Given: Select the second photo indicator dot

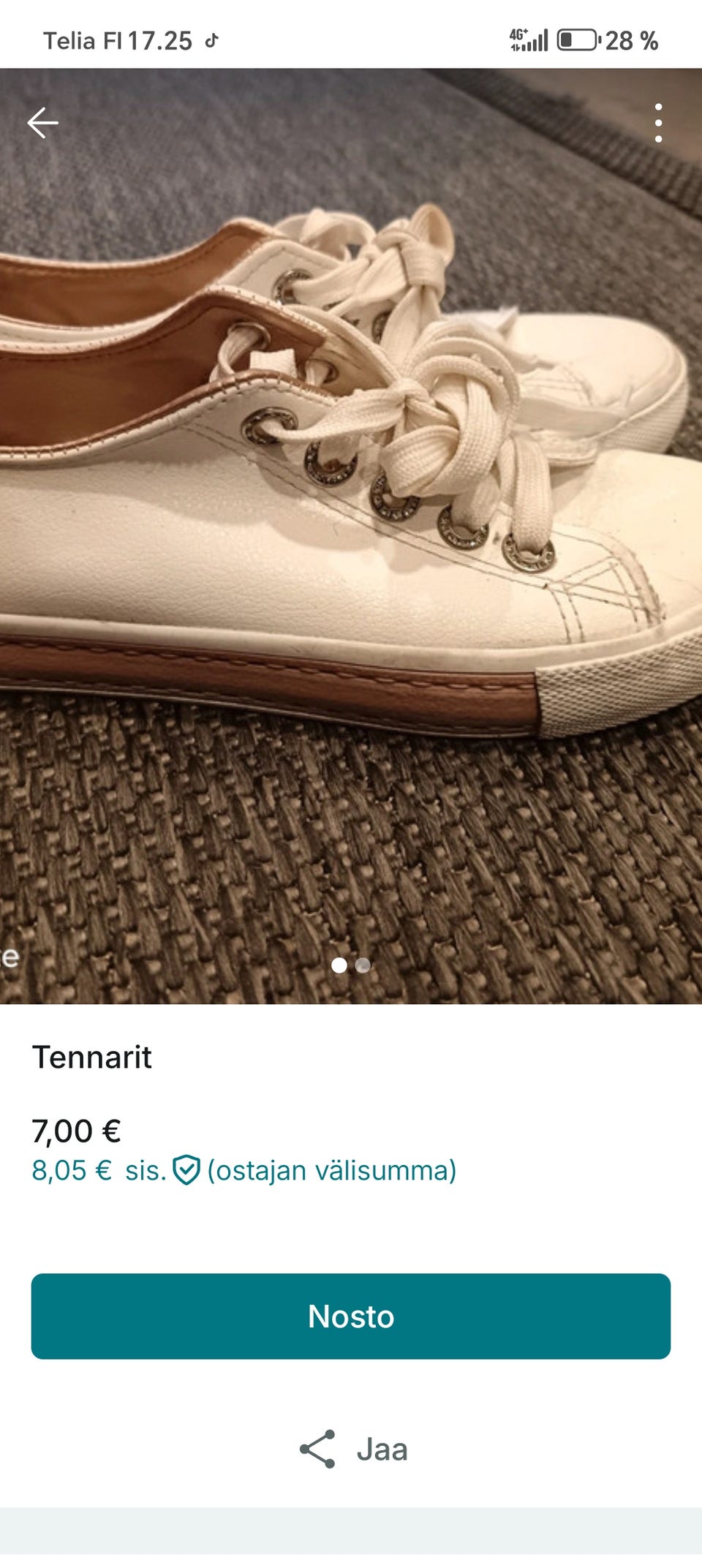Looking at the screenshot, I should point(363,965).
